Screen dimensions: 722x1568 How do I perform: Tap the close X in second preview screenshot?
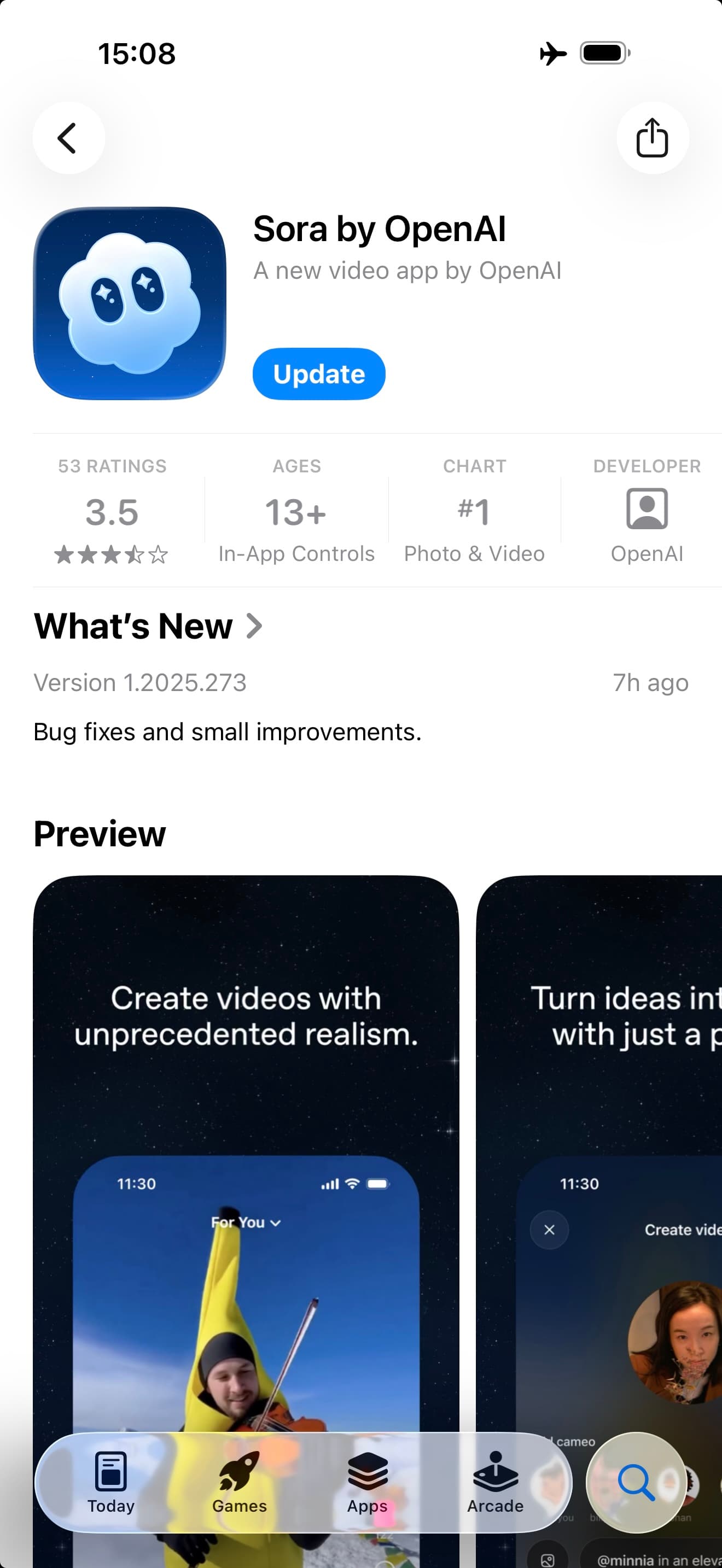(x=549, y=1230)
